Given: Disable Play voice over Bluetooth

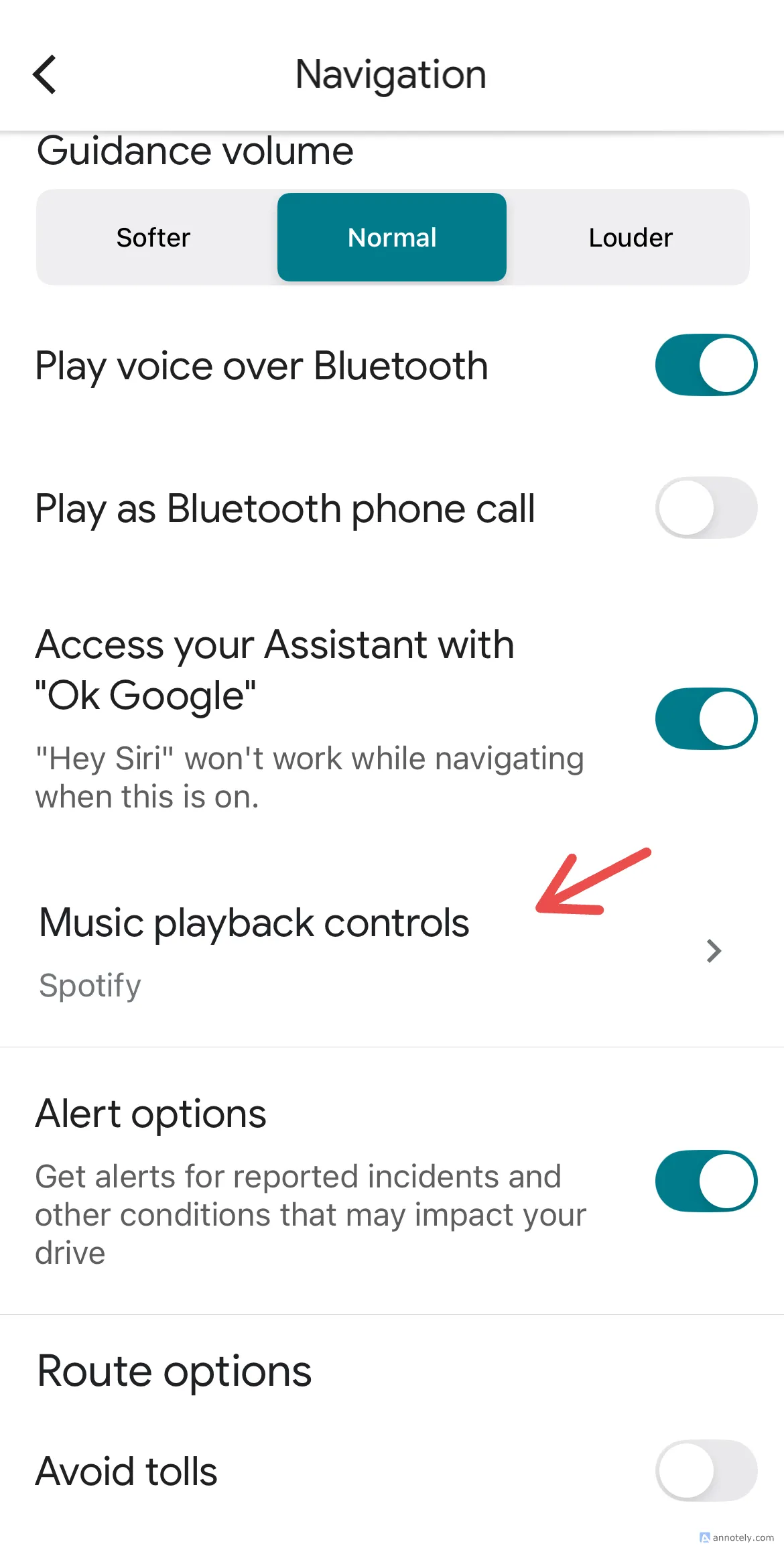Looking at the screenshot, I should pos(706,365).
